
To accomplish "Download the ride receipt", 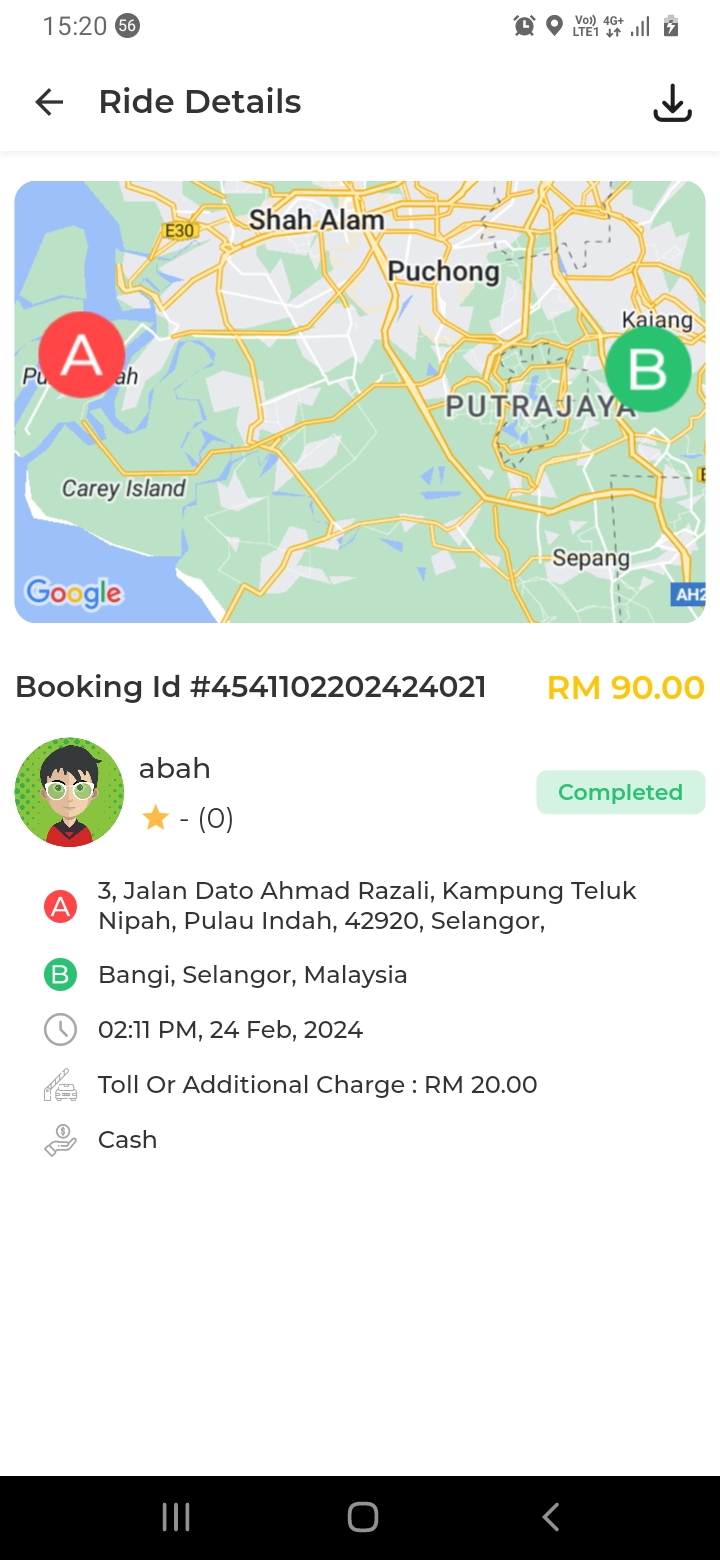I will click(x=672, y=102).
